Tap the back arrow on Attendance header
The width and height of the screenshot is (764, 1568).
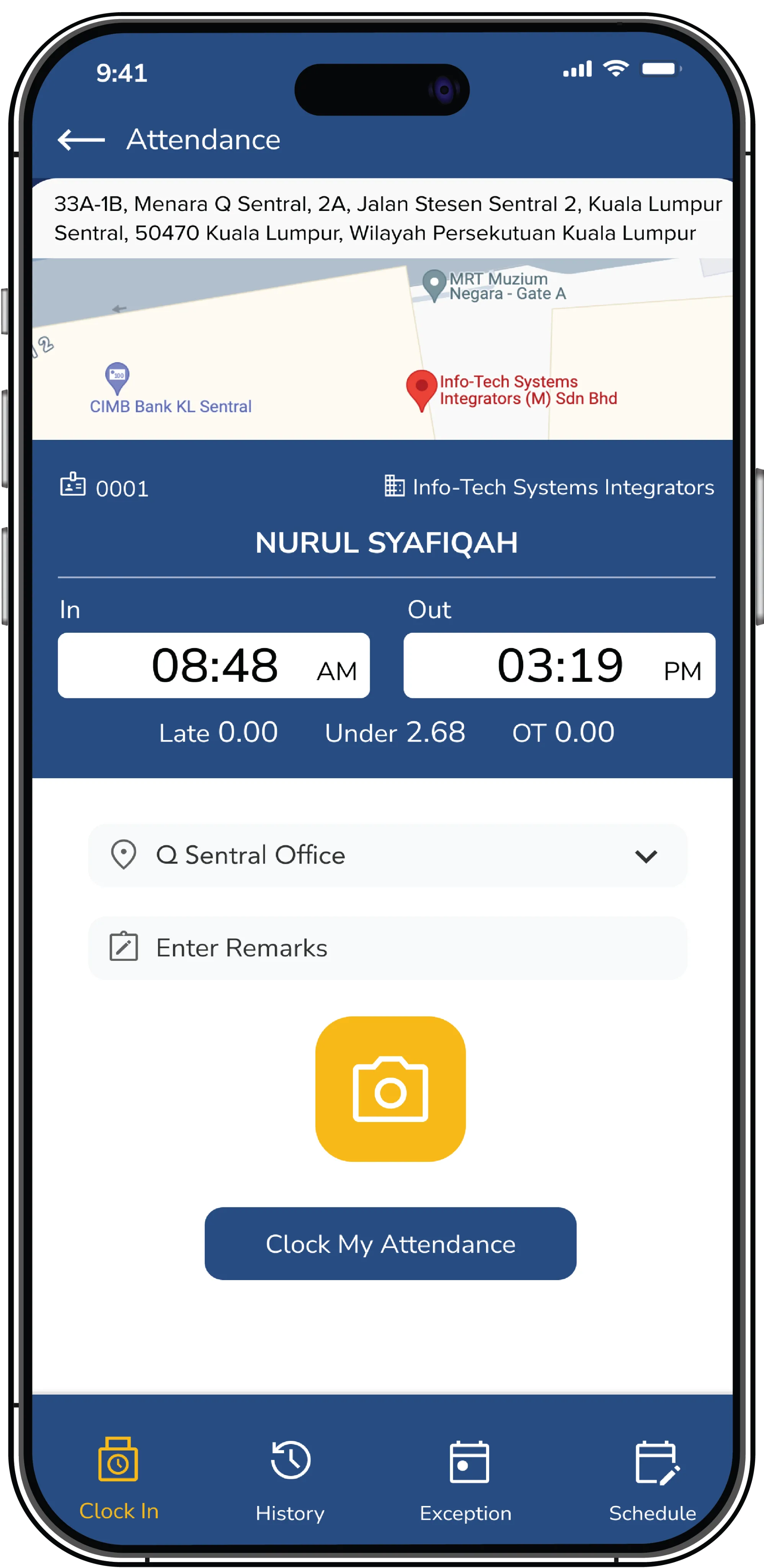(x=80, y=139)
